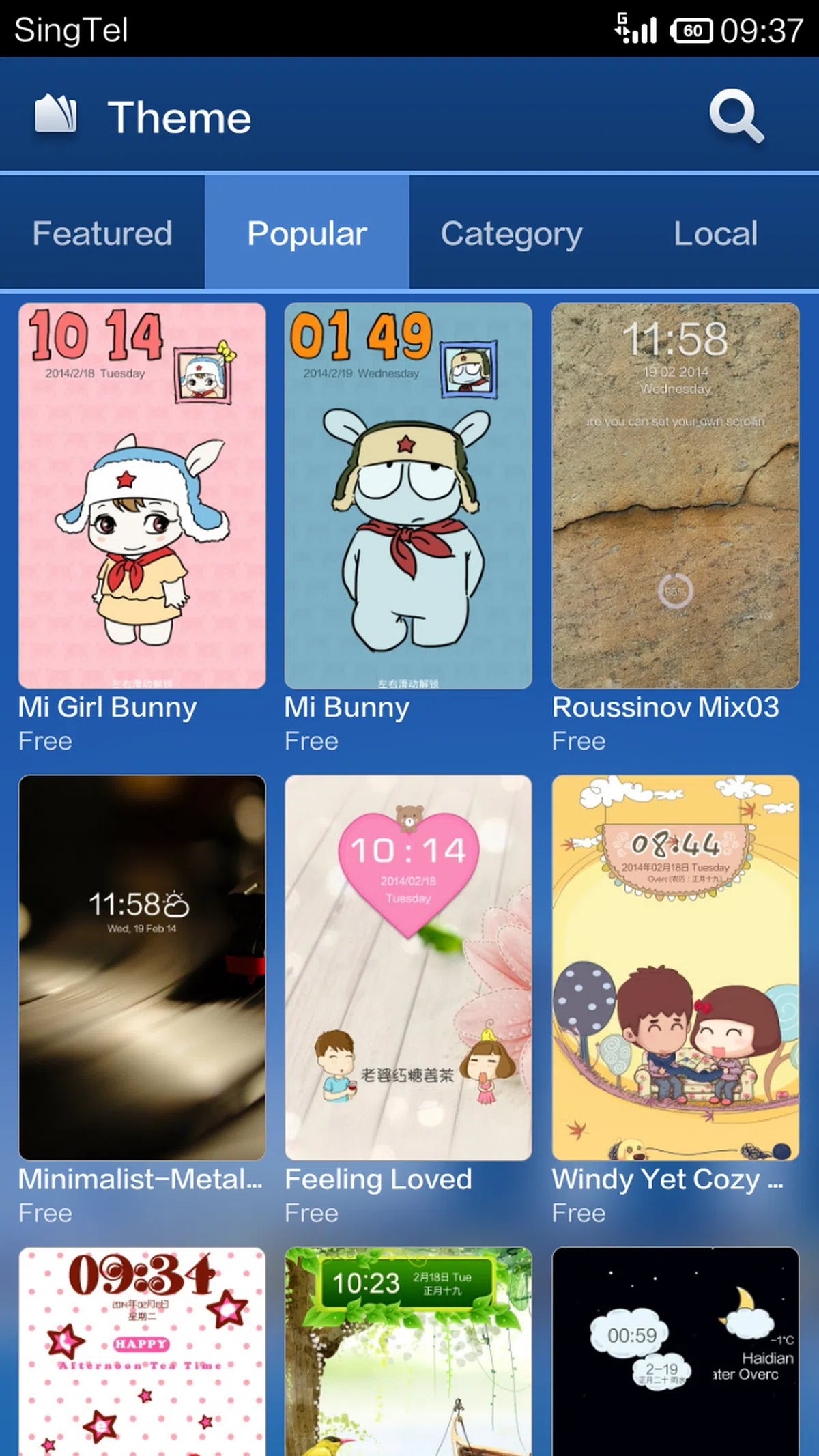
Task: Switch to the Featured tab
Action: (102, 233)
